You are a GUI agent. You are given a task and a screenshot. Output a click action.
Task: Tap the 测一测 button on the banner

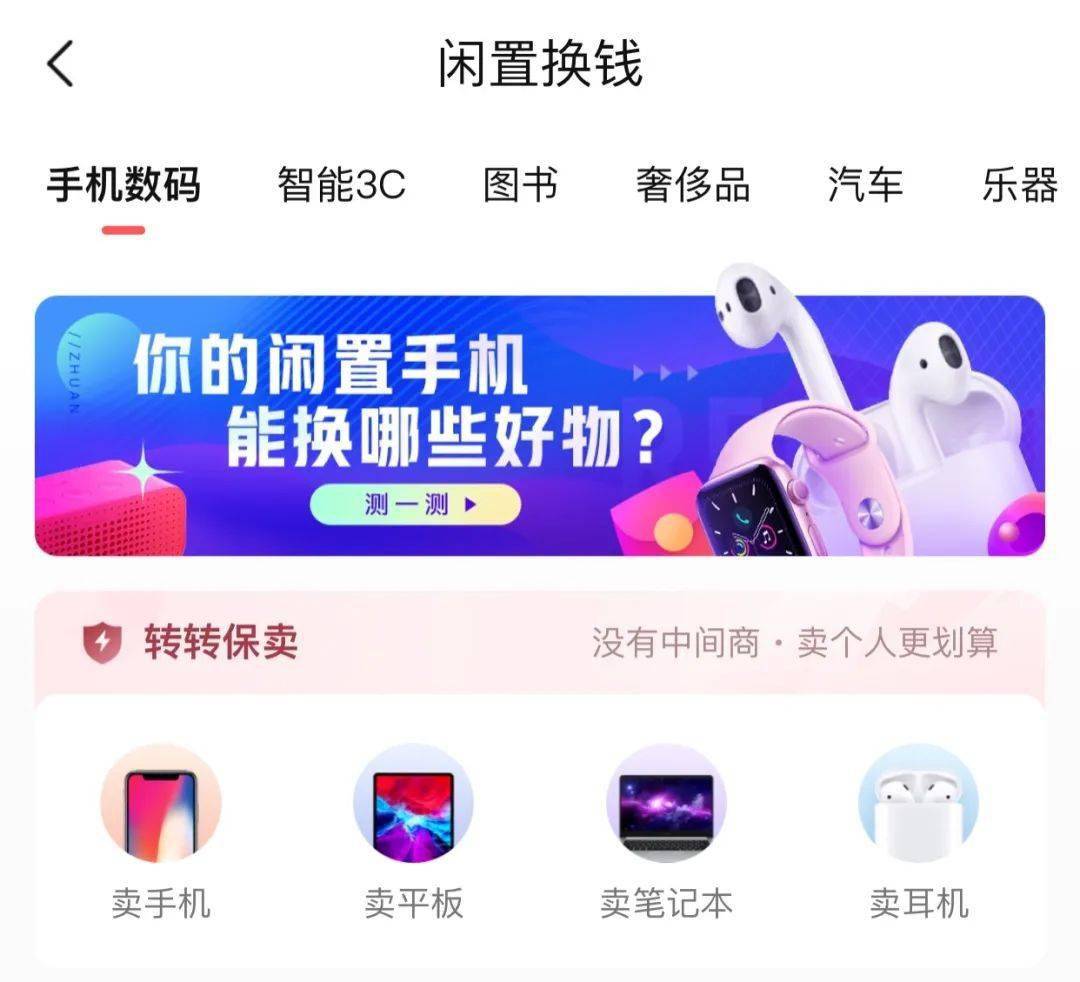tap(415, 505)
